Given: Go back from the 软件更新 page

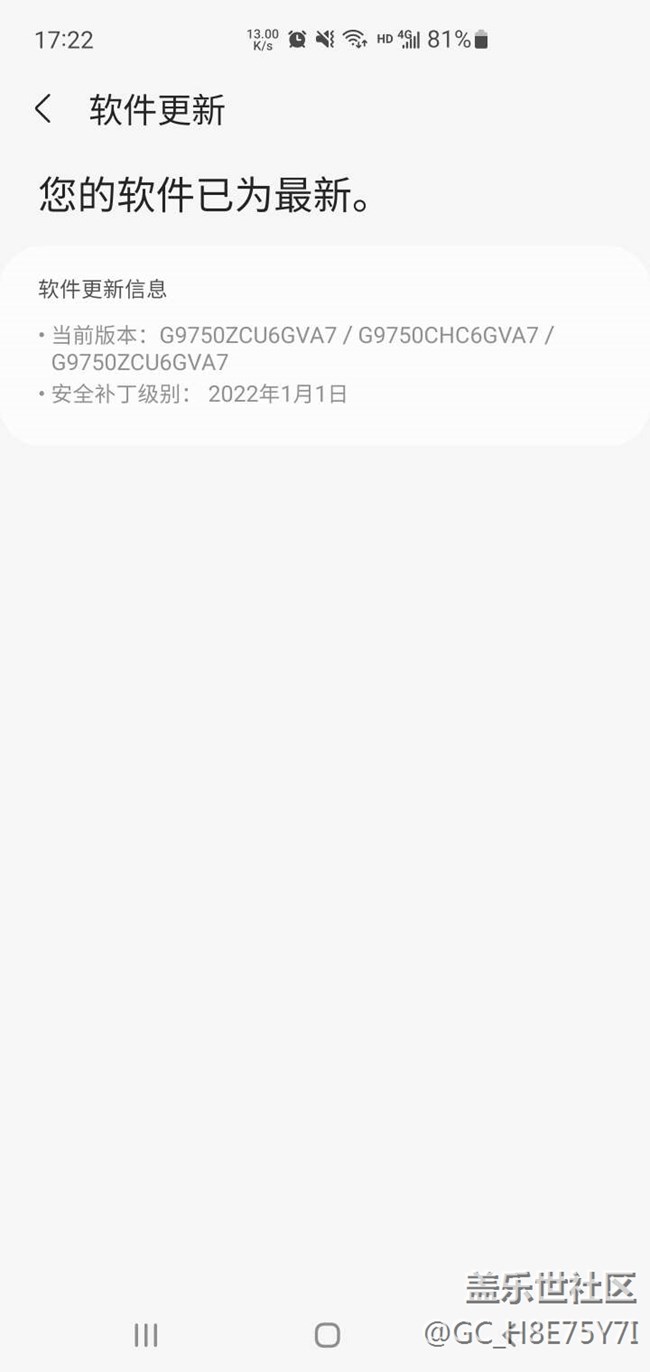Looking at the screenshot, I should 43,109.
